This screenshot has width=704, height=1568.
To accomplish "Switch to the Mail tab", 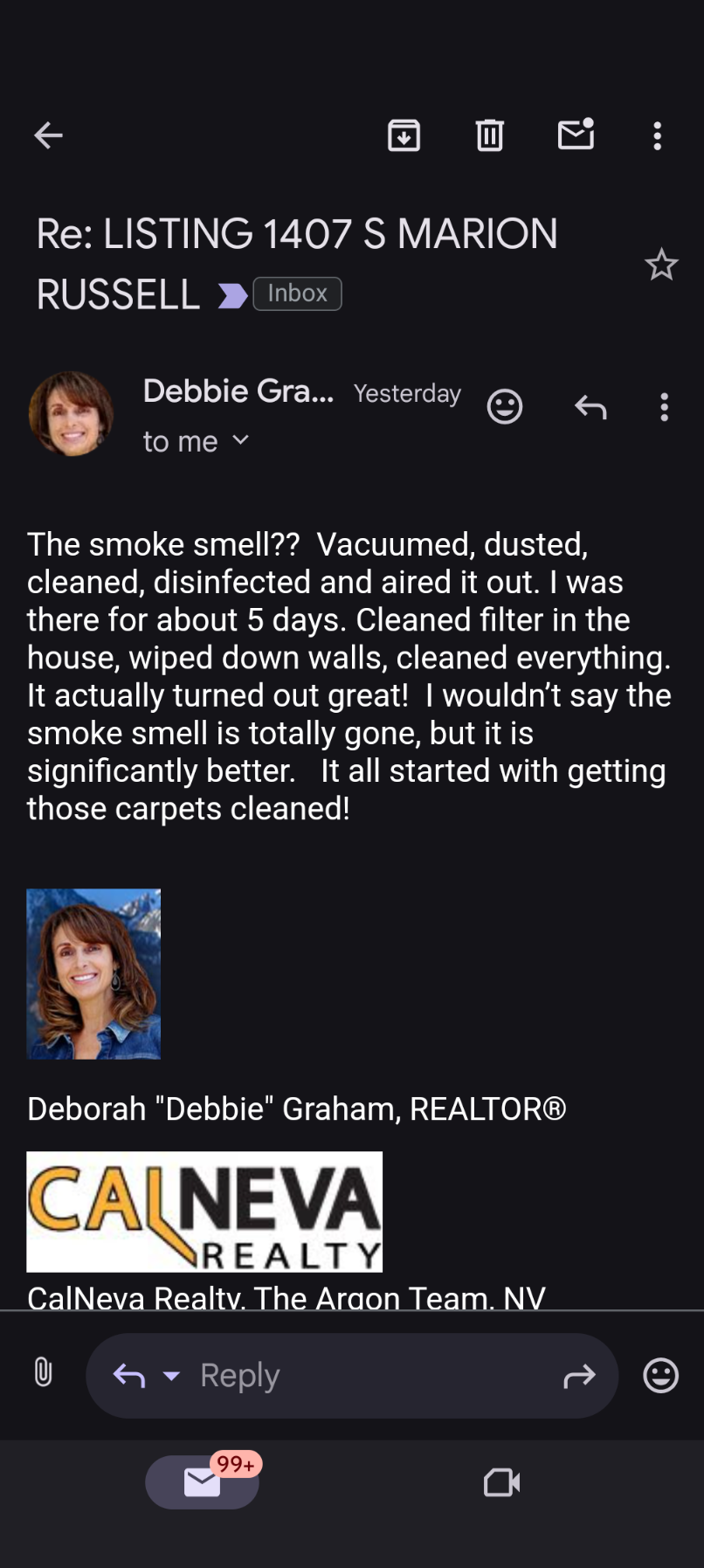I will click(203, 1482).
